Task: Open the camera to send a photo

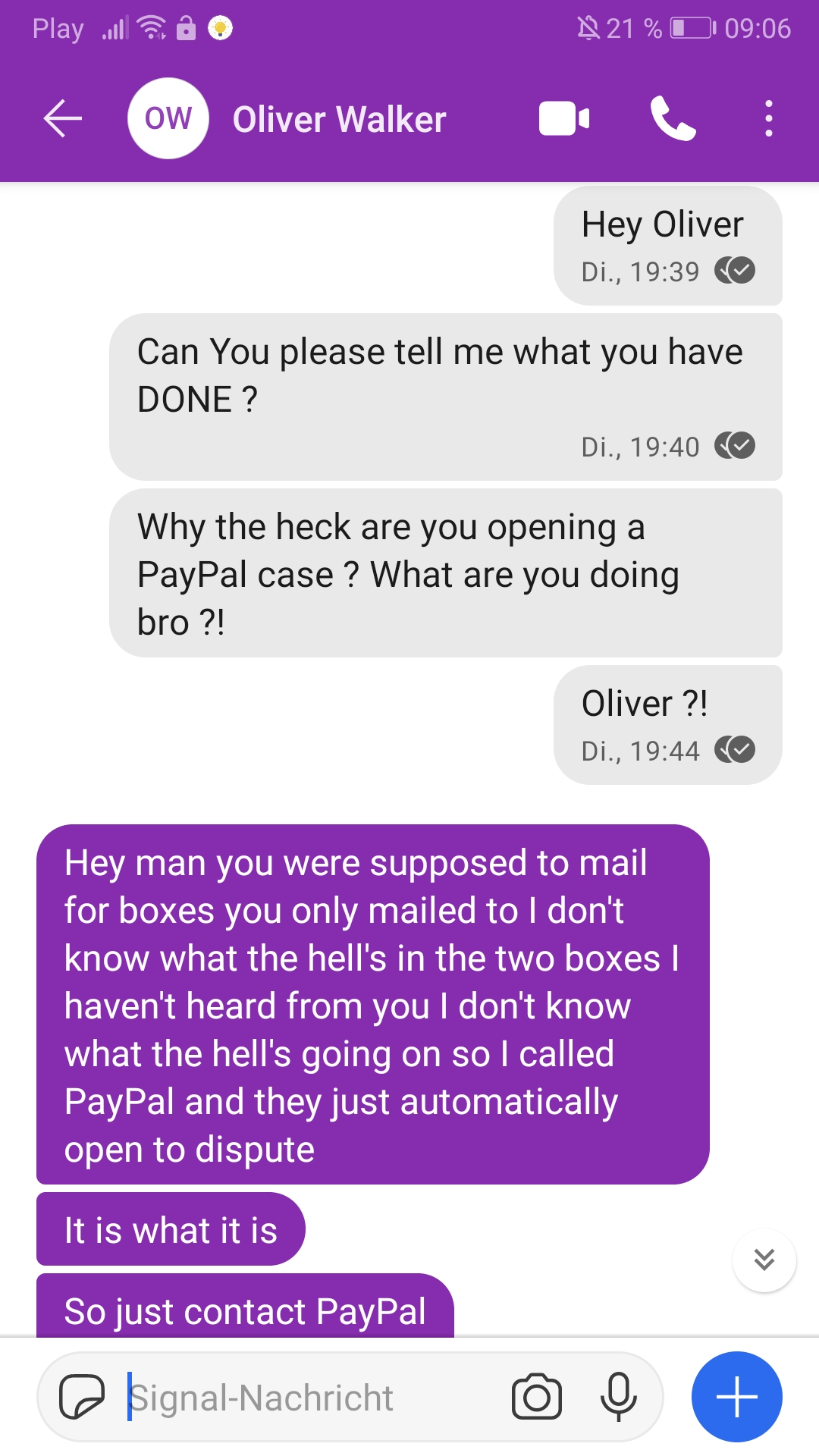Action: coord(537,1397)
